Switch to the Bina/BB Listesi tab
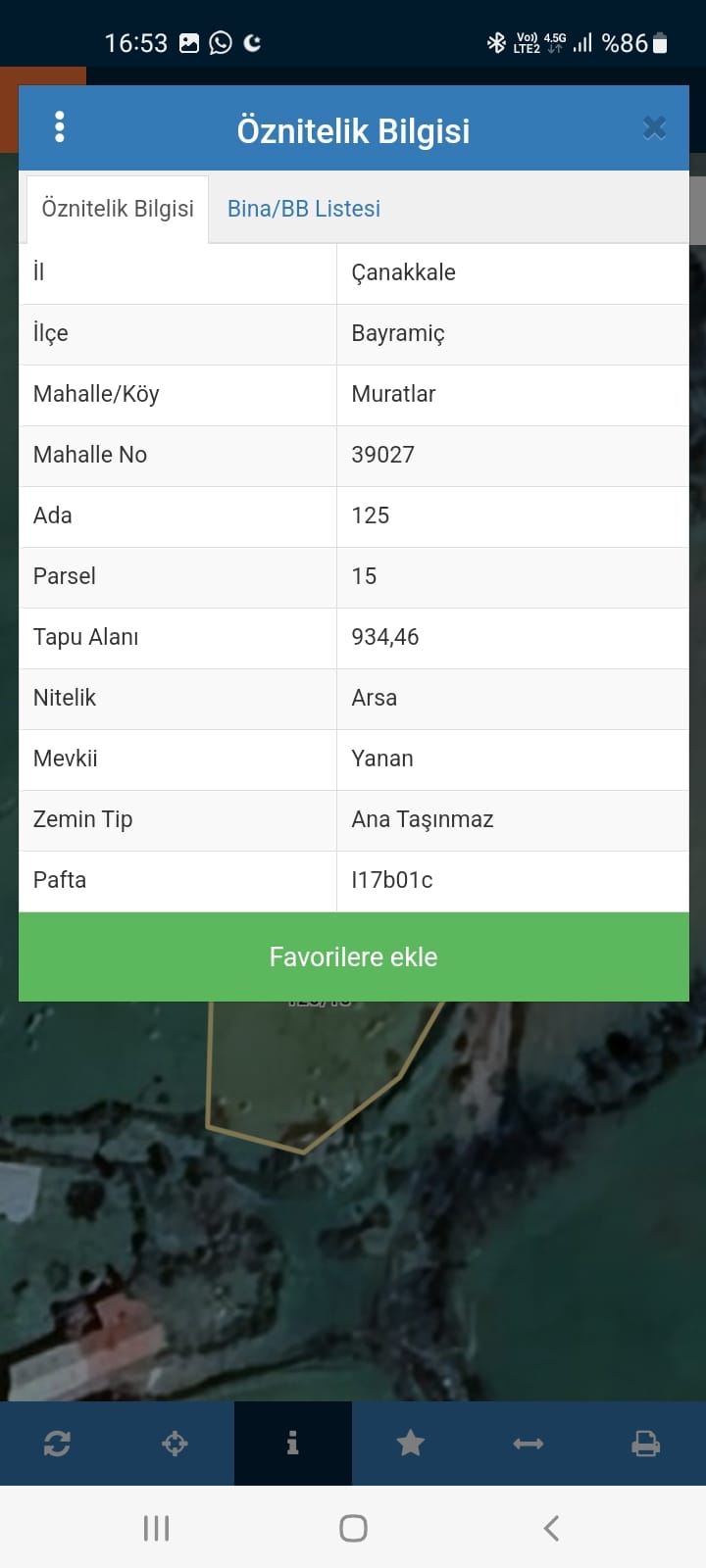 point(304,209)
